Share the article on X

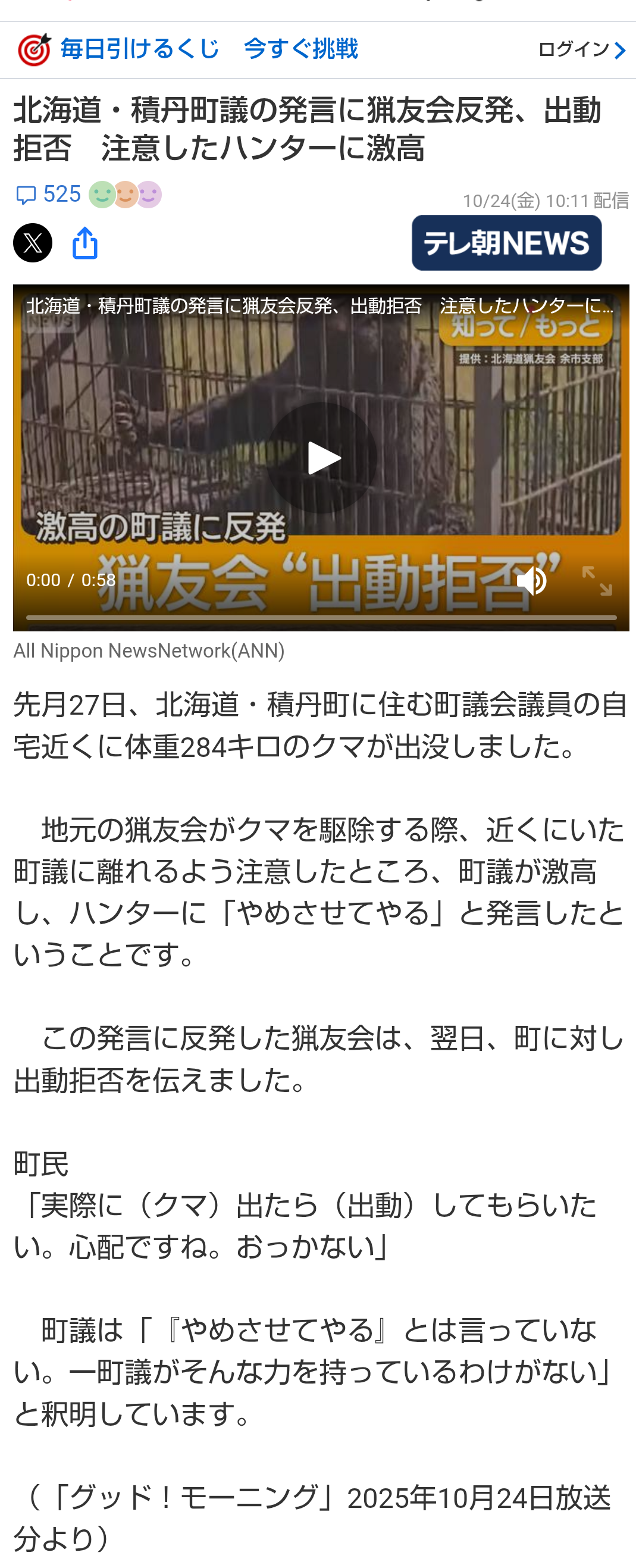point(33,243)
